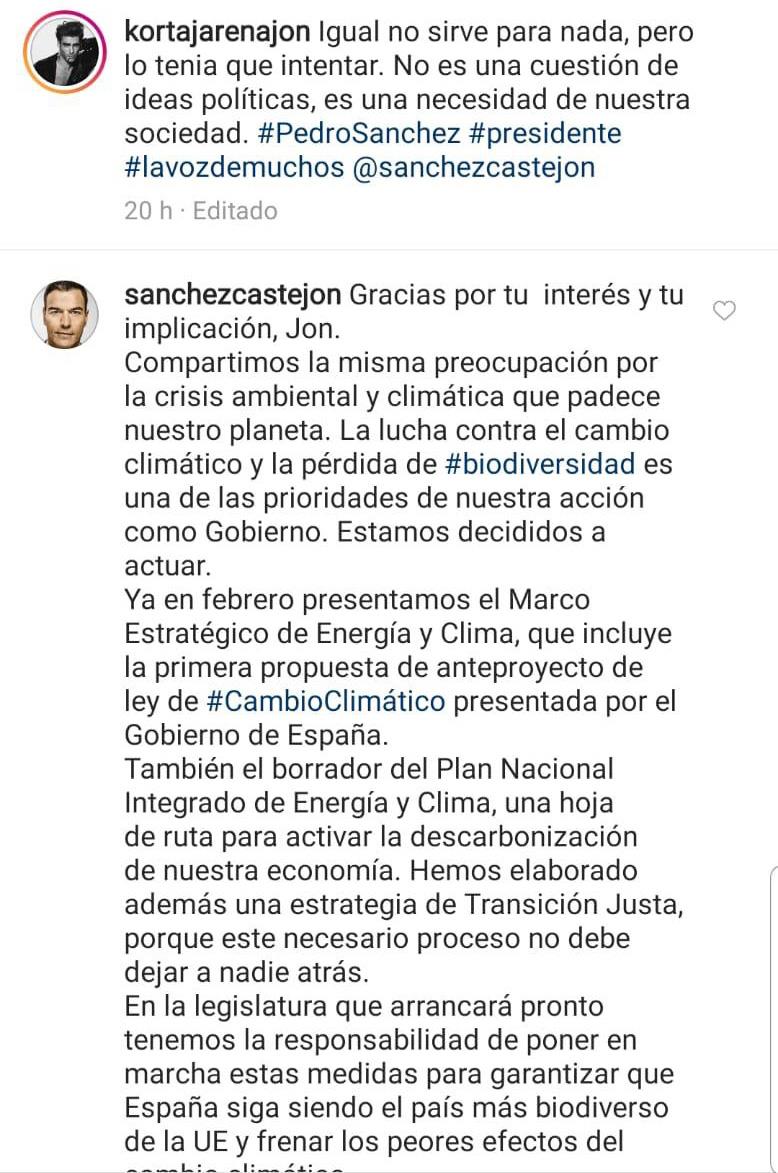
Task: Open the #lavozdemuchos hashtag
Action: pos(234,167)
